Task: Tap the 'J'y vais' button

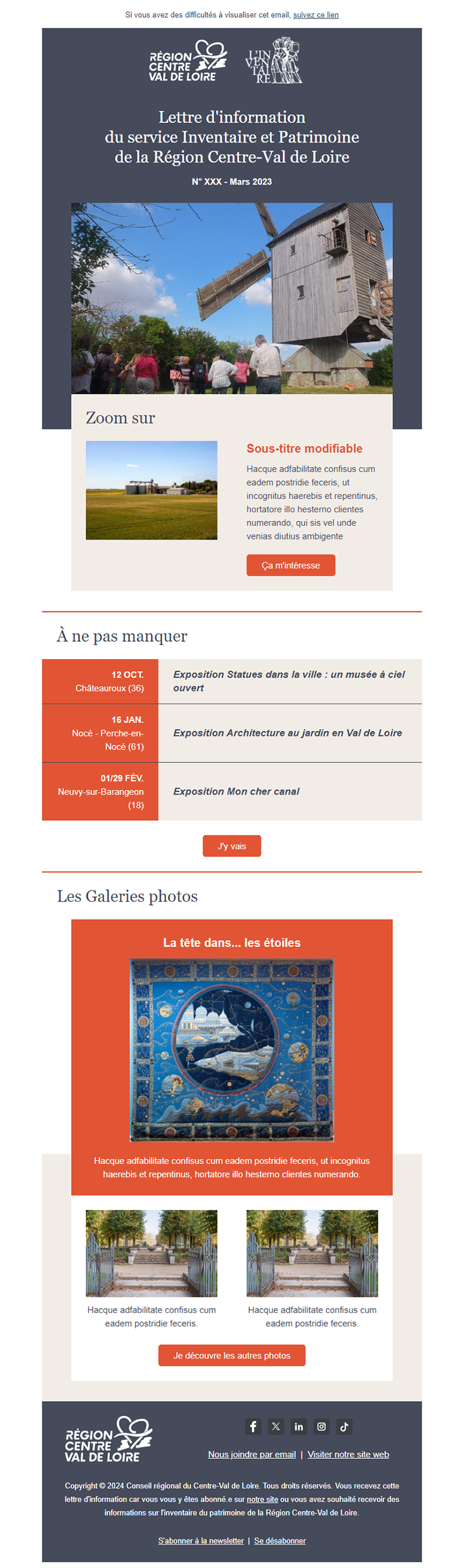Action: point(231,846)
